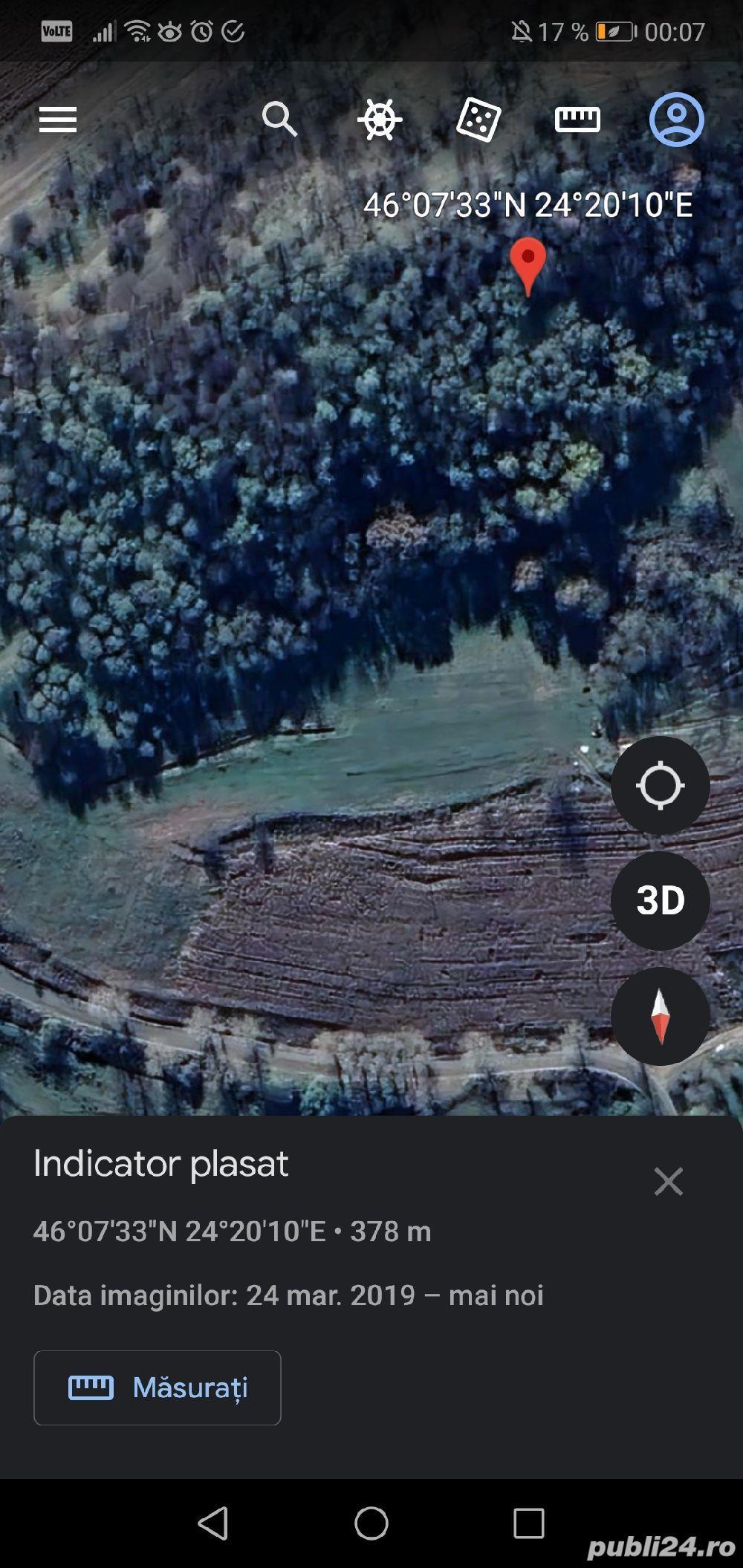Switch to 3D view
743x1568 pixels.
point(660,900)
